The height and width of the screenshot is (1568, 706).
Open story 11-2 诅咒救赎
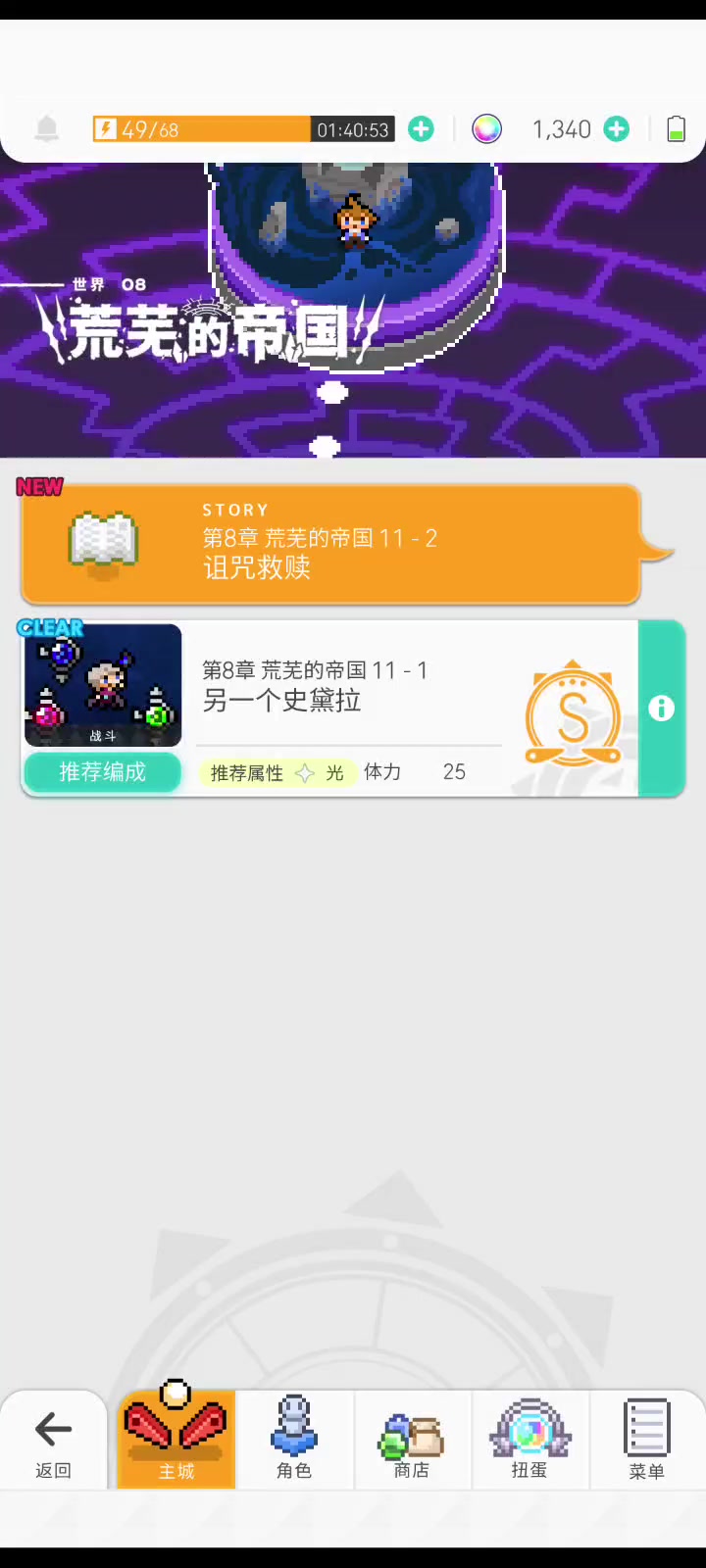pos(331,543)
